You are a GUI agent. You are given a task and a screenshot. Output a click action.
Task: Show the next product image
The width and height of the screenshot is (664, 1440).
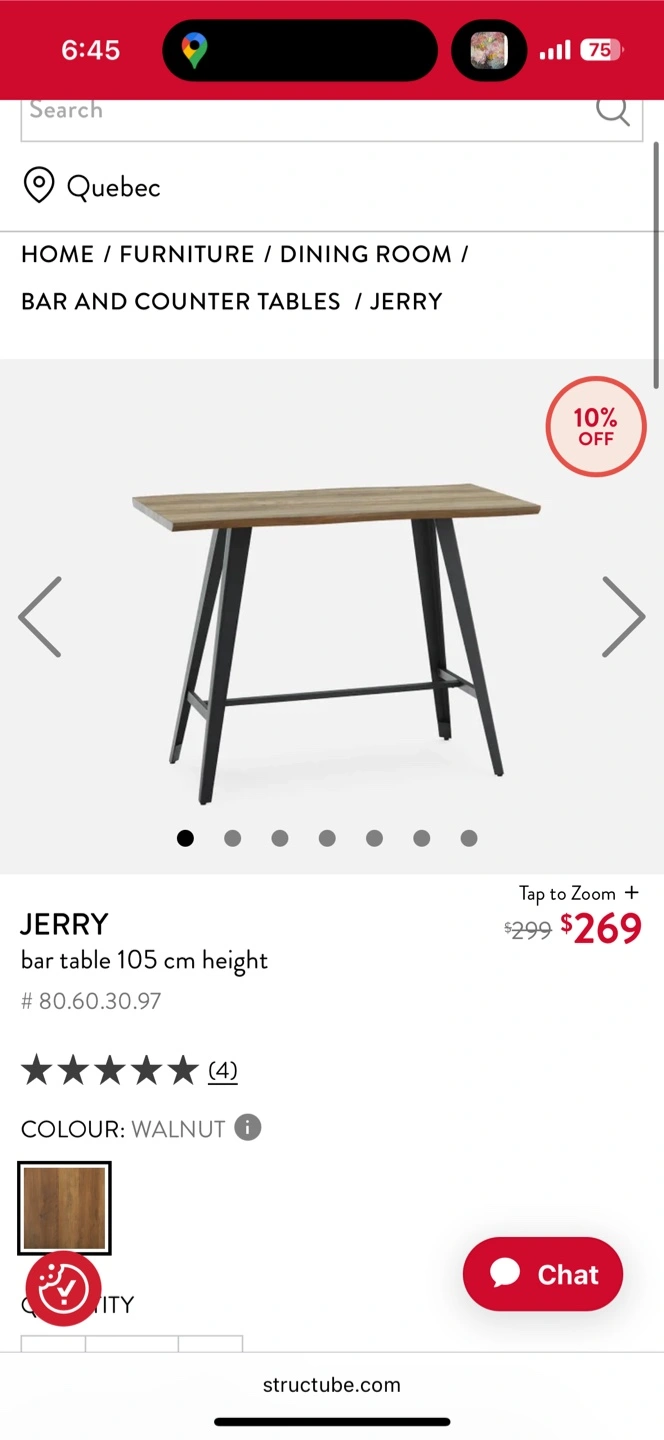[622, 617]
